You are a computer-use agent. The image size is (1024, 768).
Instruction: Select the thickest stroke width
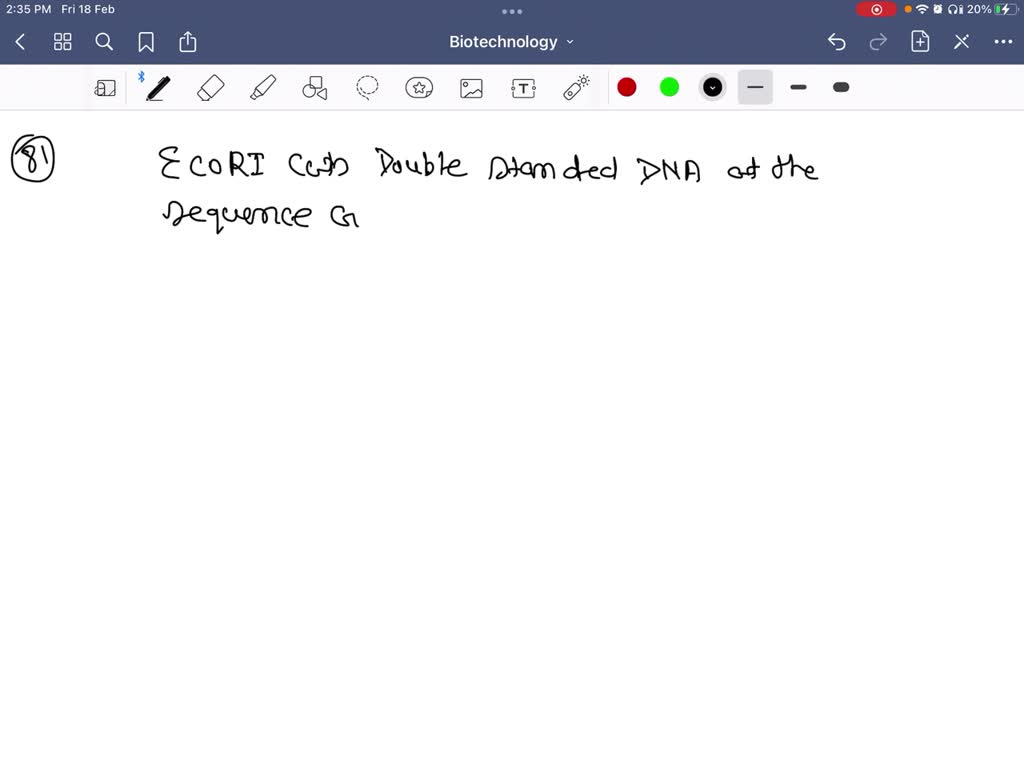(x=841, y=87)
